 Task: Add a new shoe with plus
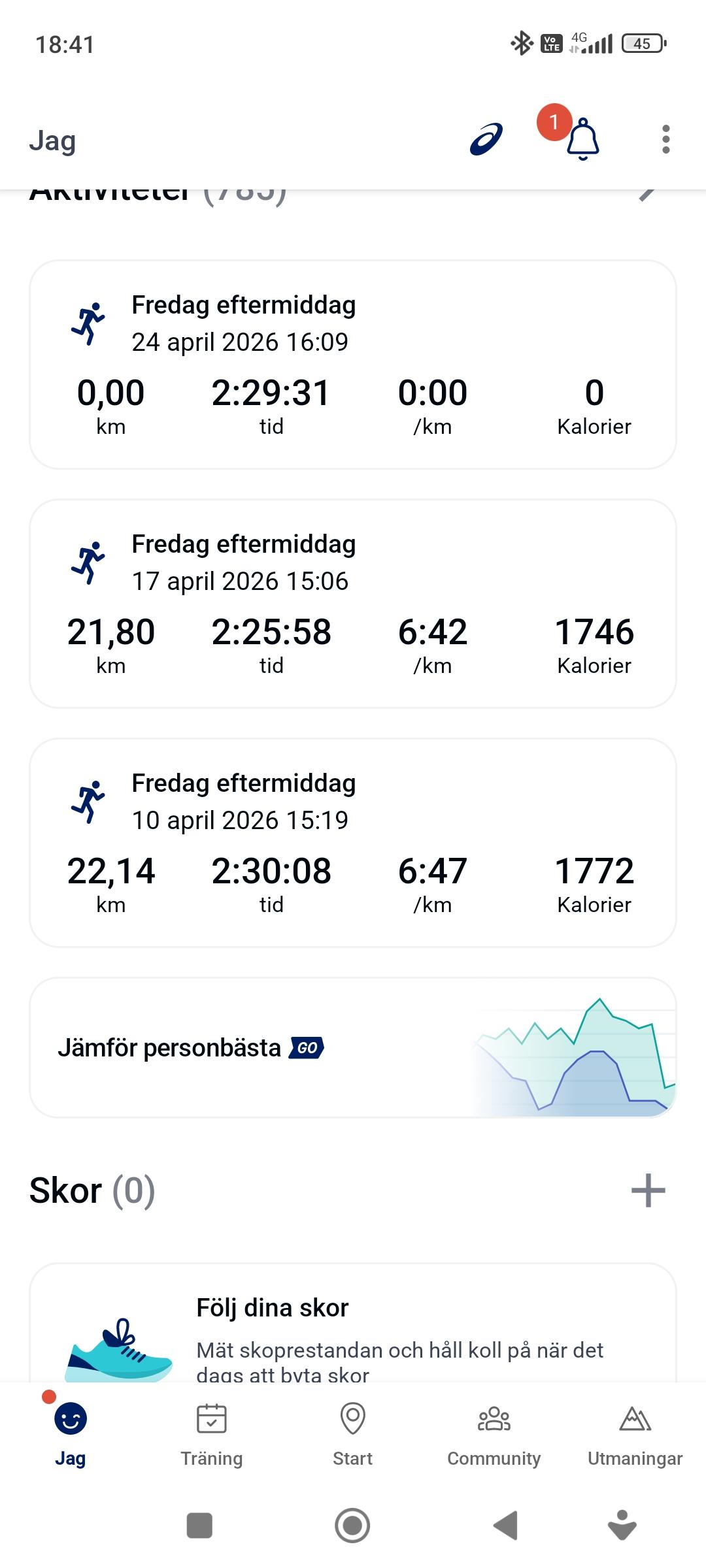648,1190
